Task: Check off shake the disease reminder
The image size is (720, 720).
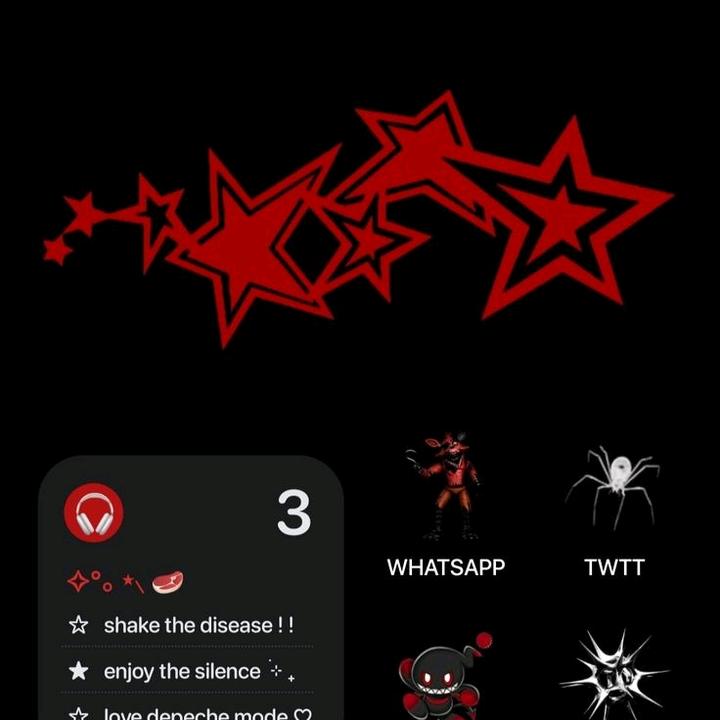Action: (78, 626)
